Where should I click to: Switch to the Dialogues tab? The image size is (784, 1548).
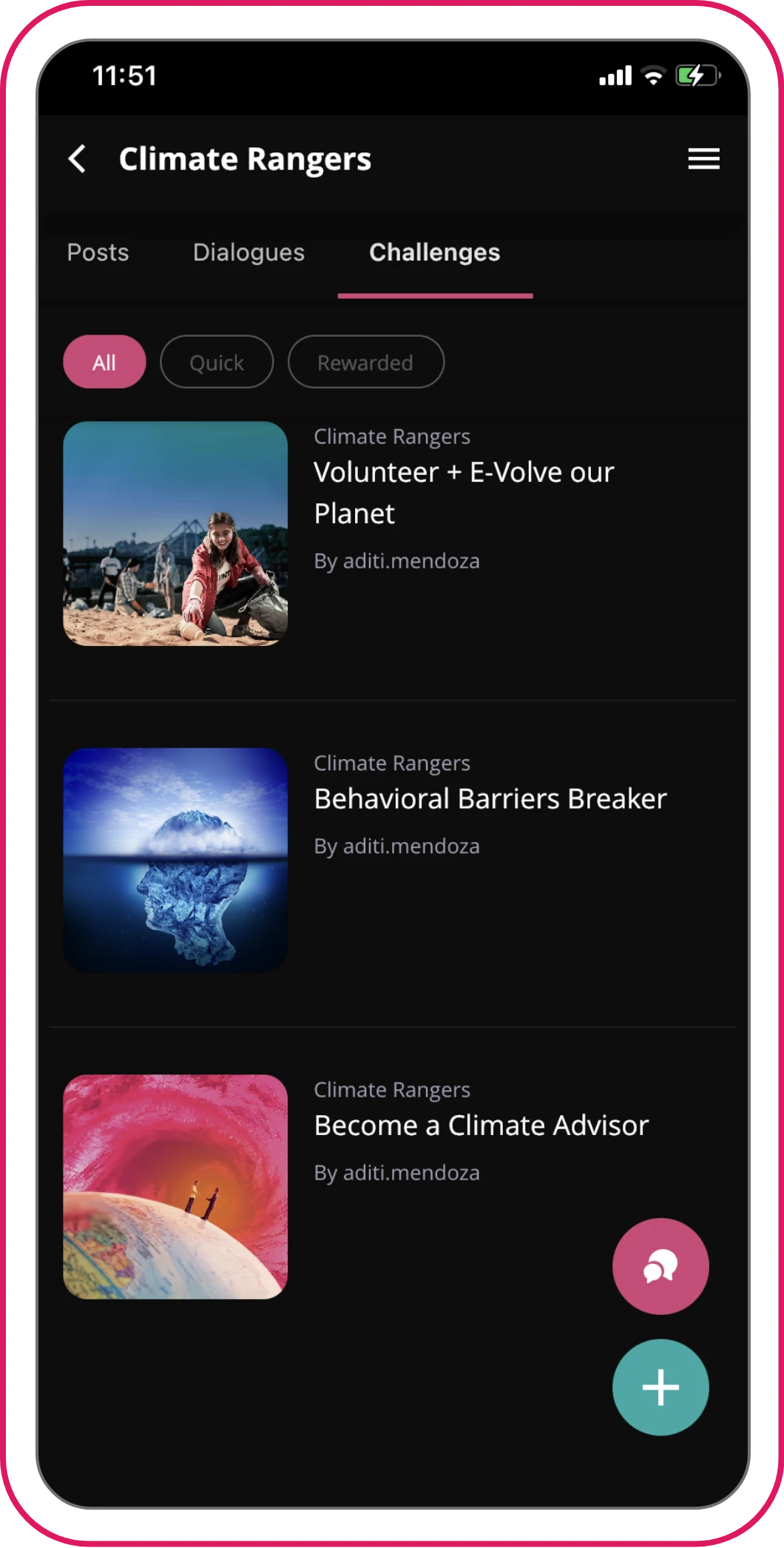point(249,252)
